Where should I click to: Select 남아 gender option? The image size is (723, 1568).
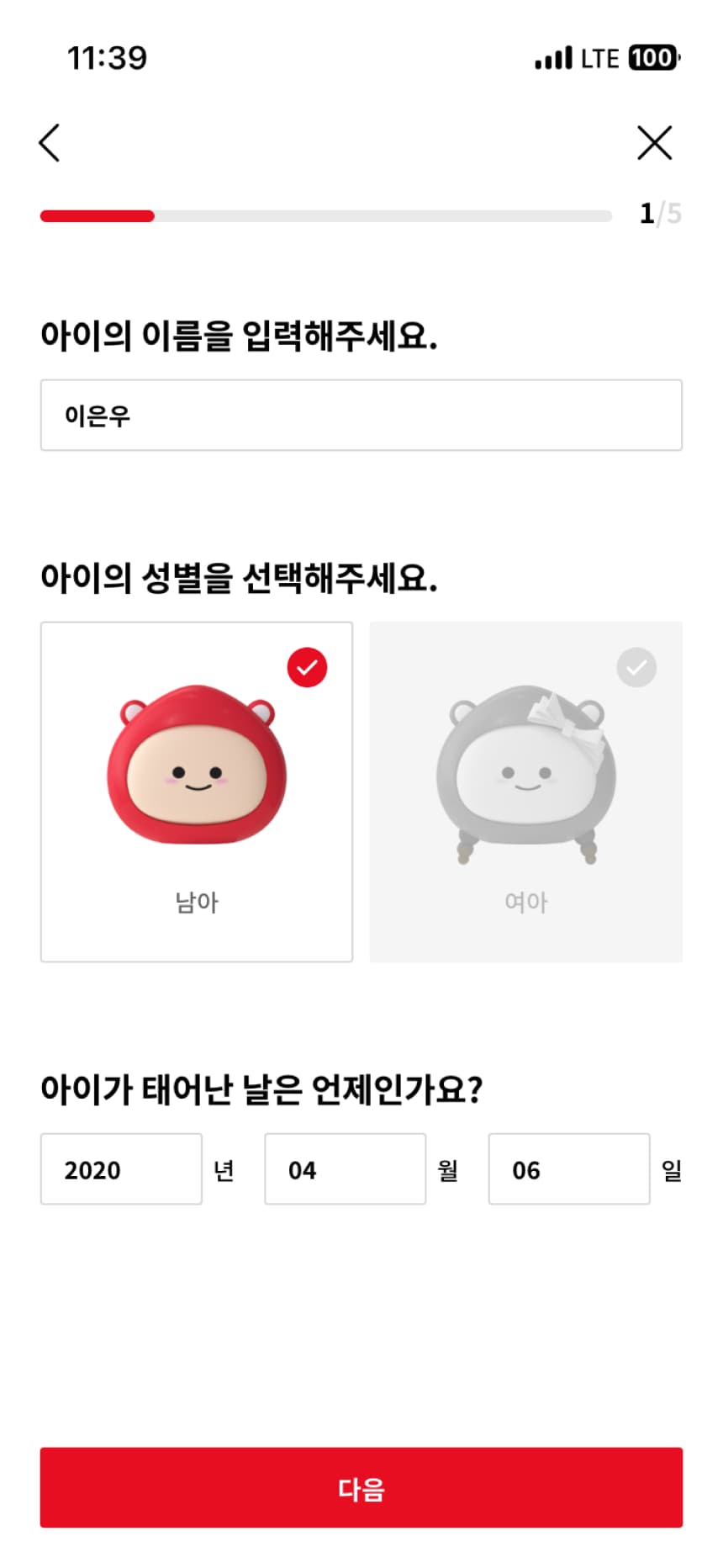pos(197,792)
